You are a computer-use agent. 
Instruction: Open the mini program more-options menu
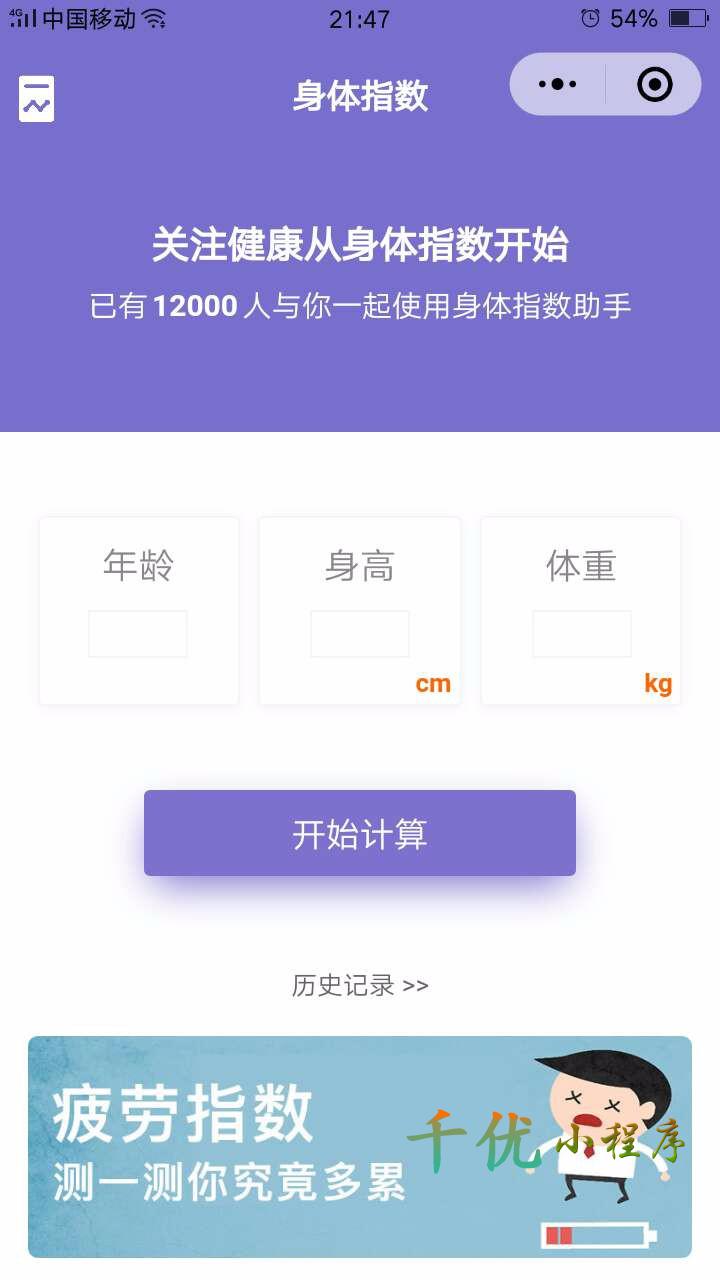(x=557, y=85)
